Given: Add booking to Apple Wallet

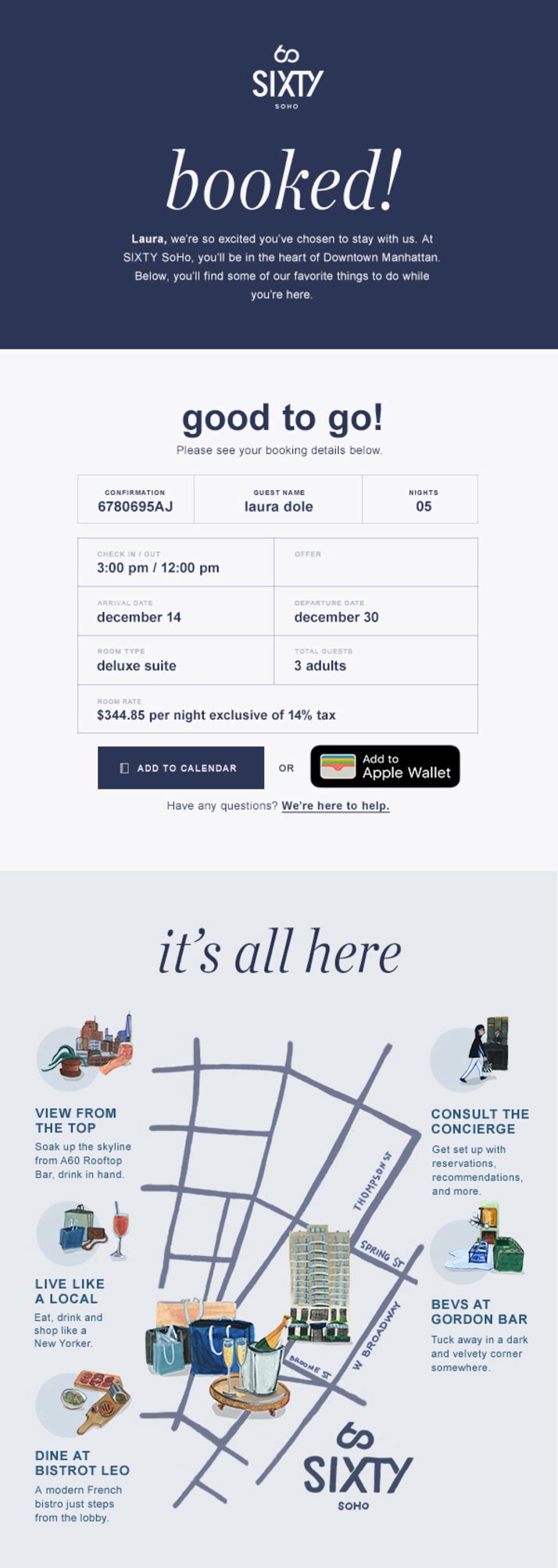Looking at the screenshot, I should click(385, 766).
